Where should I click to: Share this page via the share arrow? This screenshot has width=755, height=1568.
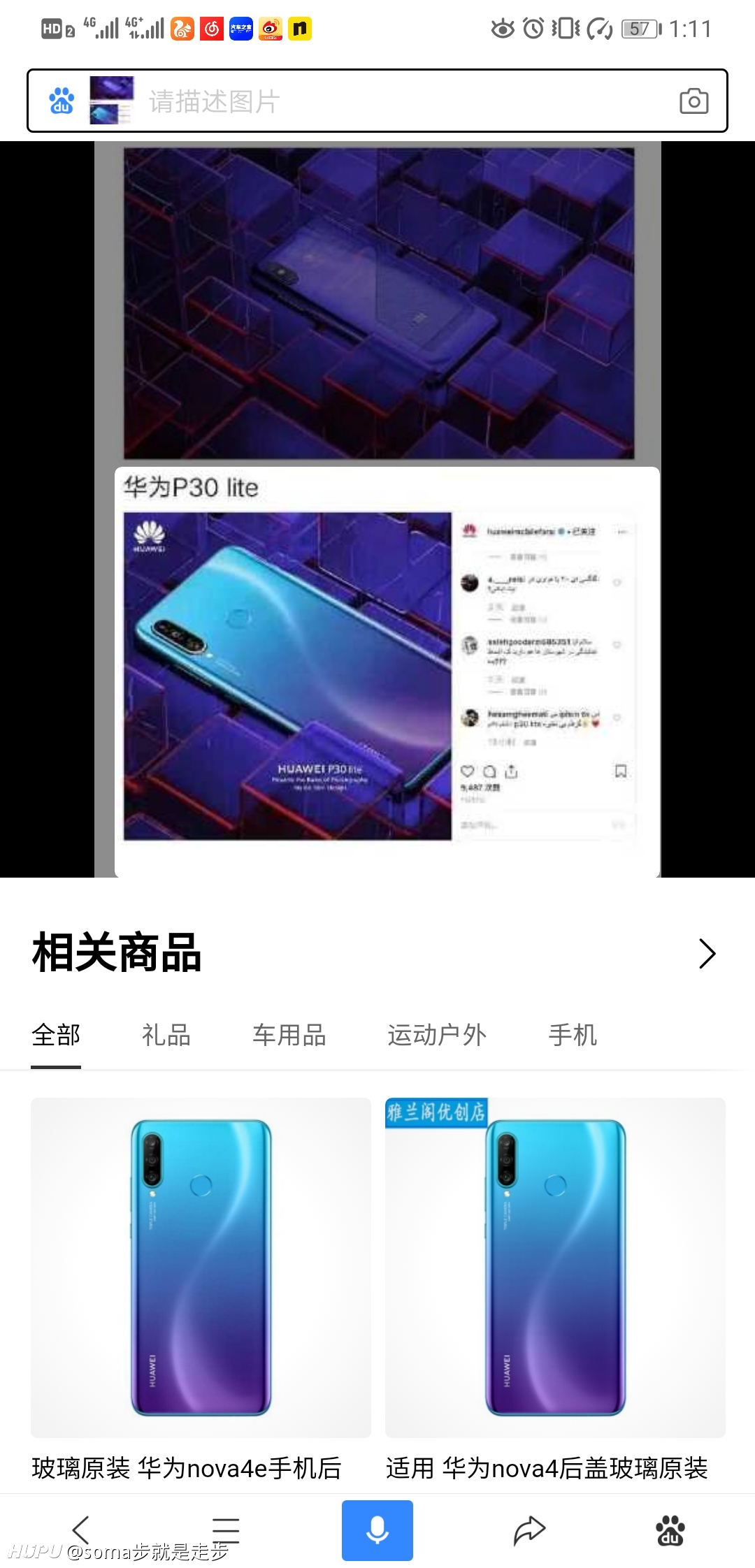pos(529,1530)
